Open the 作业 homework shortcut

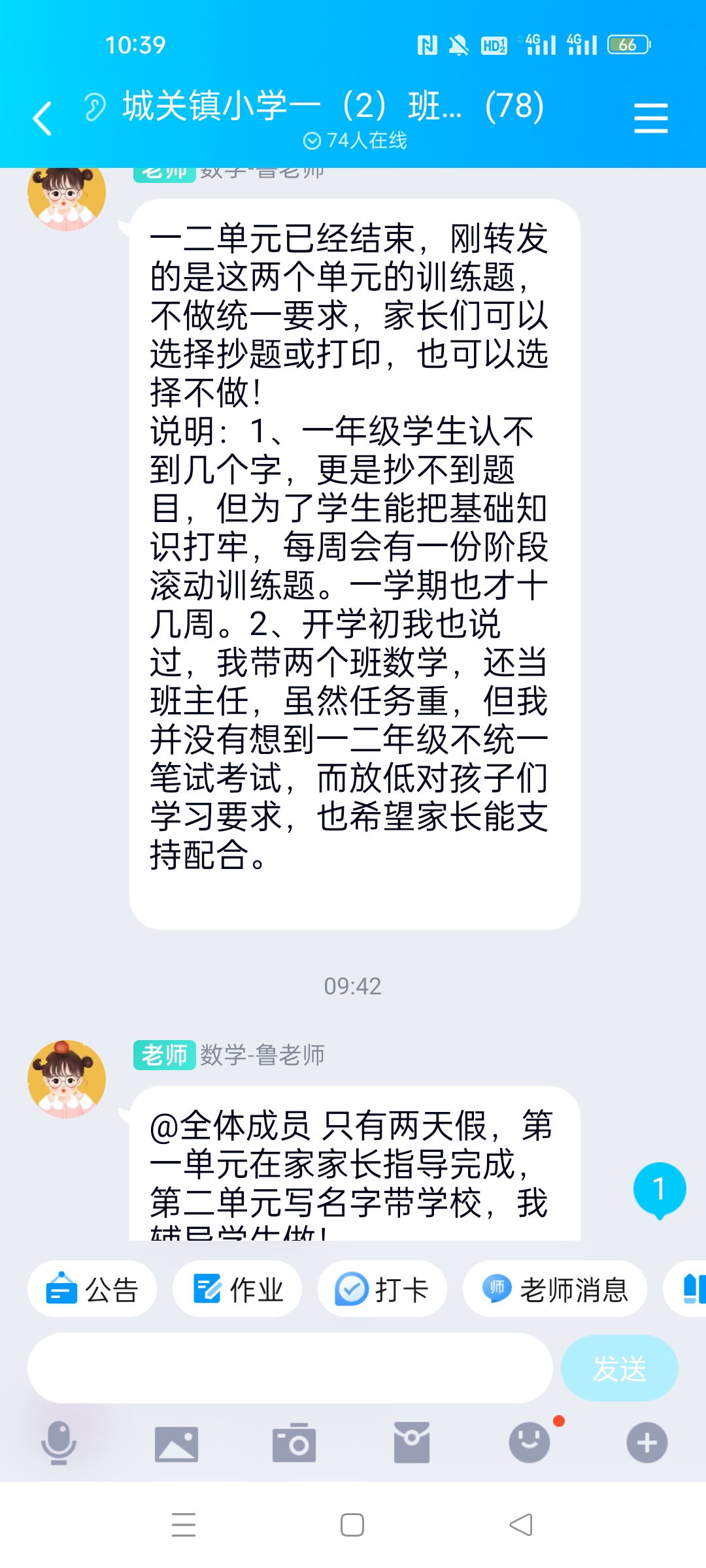click(x=237, y=1290)
